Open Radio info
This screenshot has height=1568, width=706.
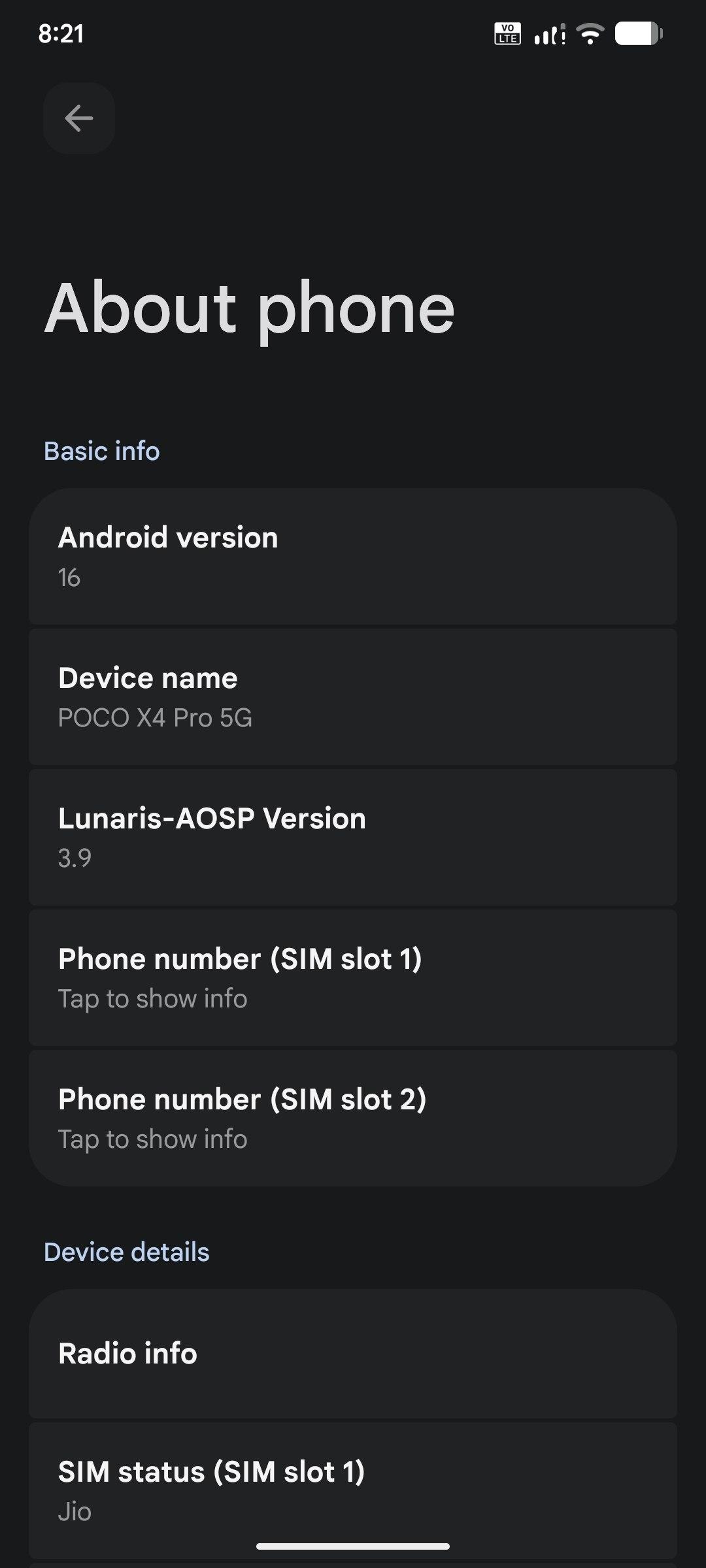[353, 1354]
